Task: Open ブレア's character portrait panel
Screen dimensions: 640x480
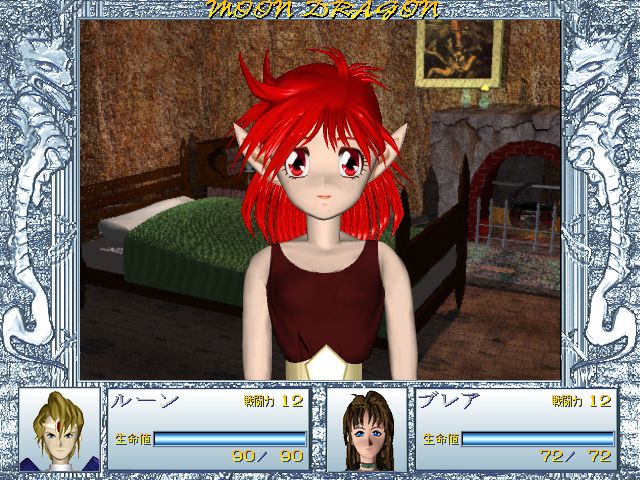Action: click(x=366, y=430)
